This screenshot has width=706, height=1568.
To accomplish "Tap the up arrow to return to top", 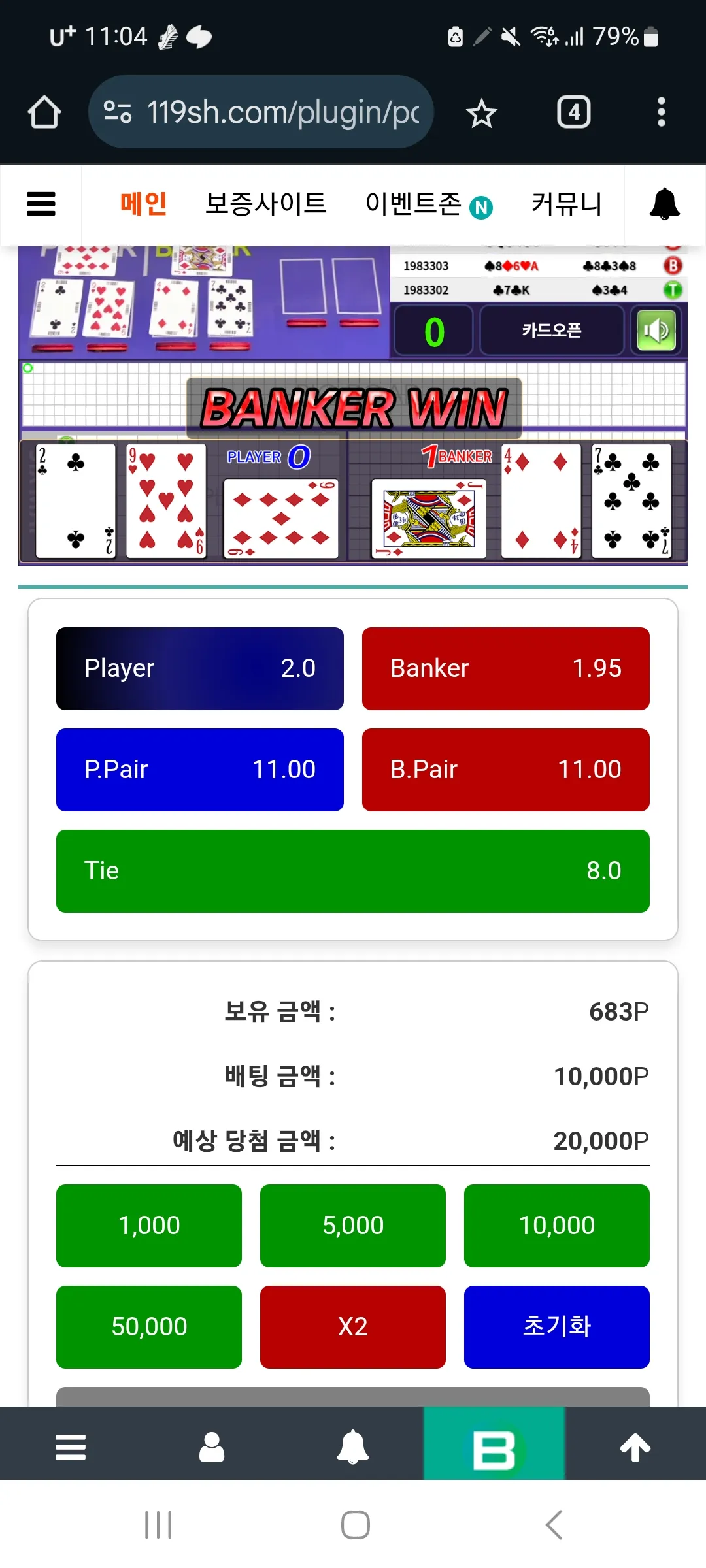I will [635, 1448].
